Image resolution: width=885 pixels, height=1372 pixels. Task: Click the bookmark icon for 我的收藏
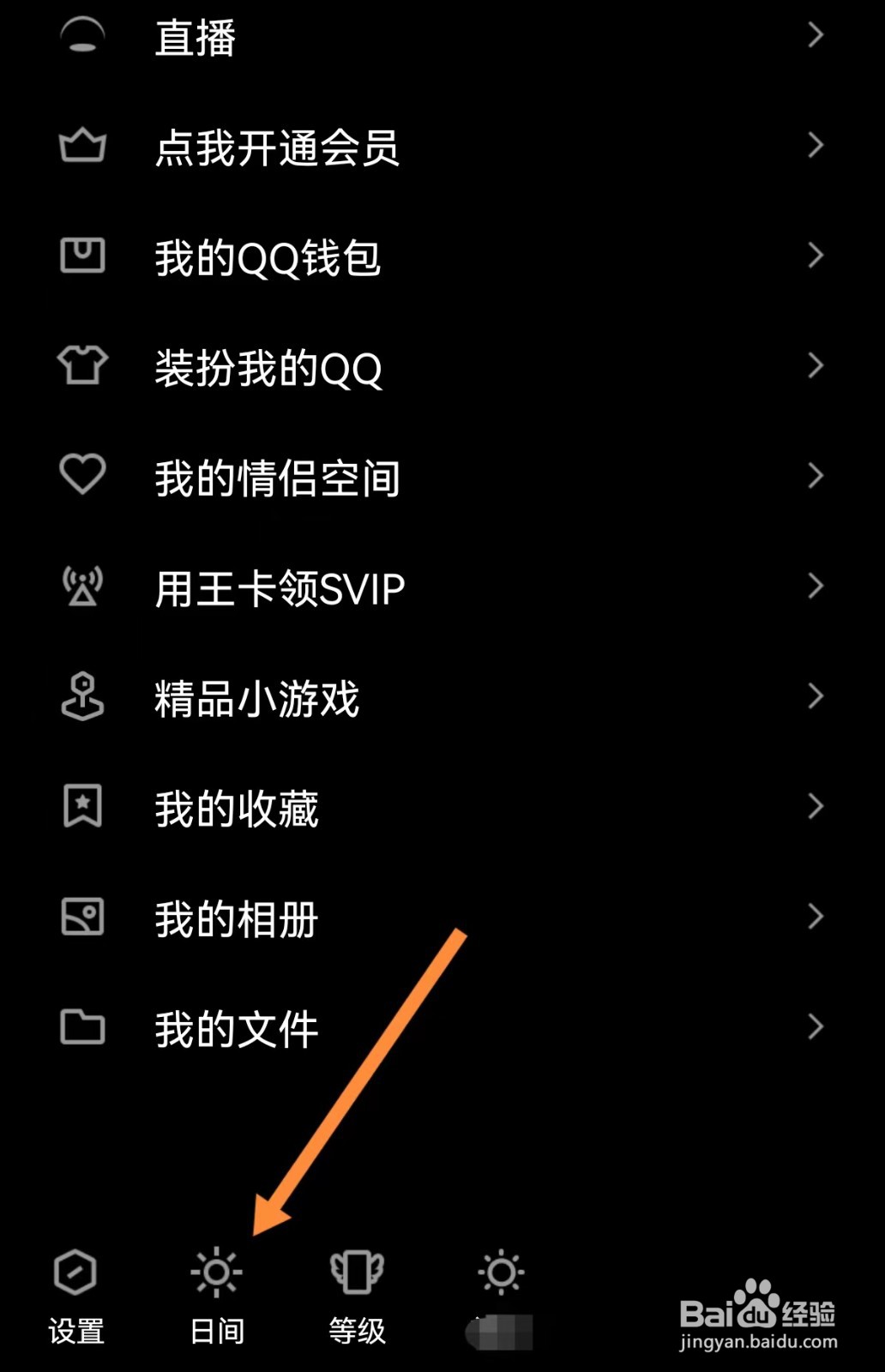point(81,806)
